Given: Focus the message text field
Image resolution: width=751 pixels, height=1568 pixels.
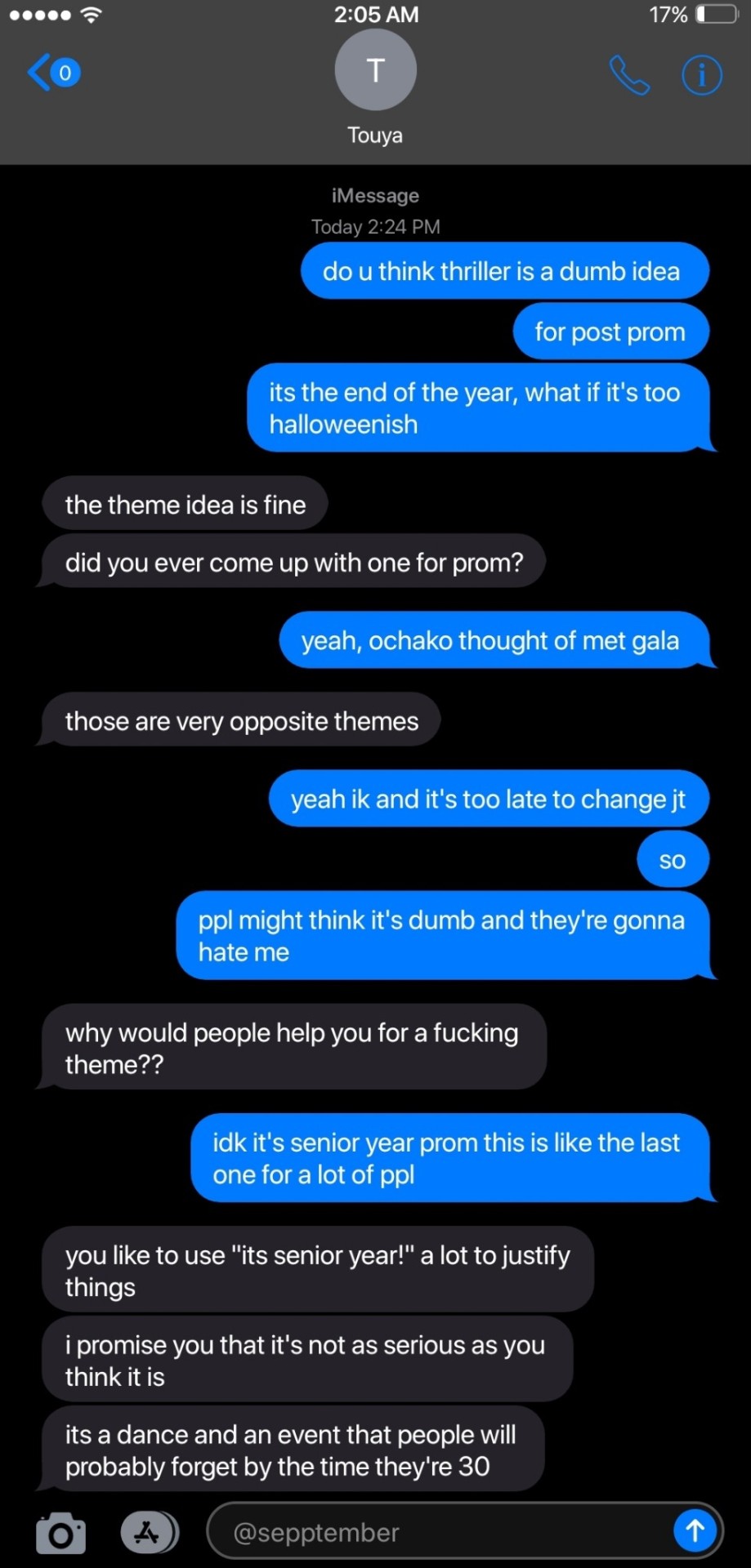Looking at the screenshot, I should point(441,1532).
